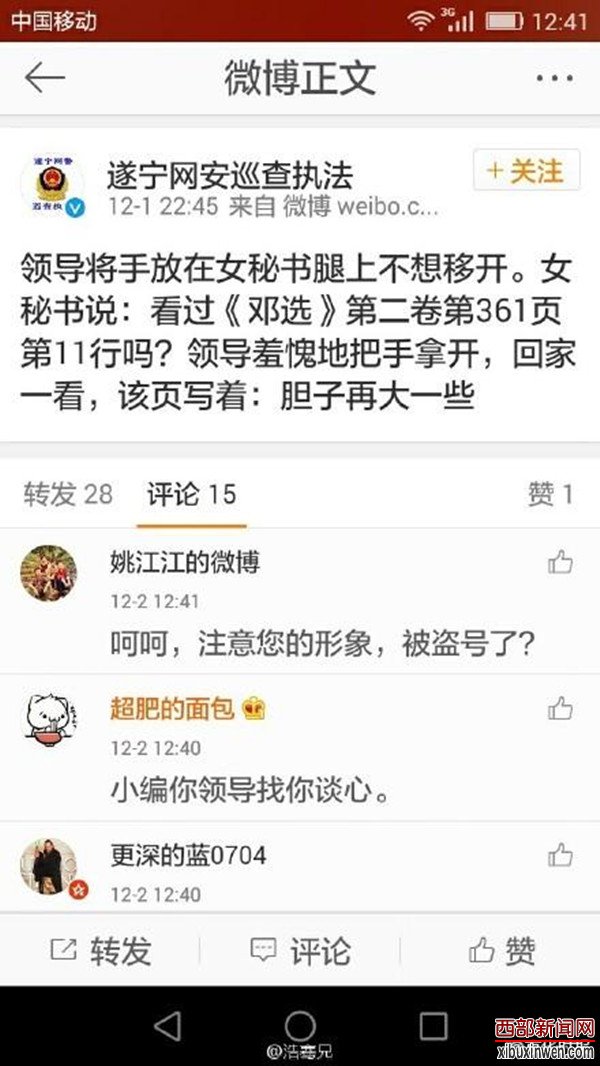Like the comment by 更深的蓝0704
This screenshot has height=1066, width=600.
click(560, 856)
